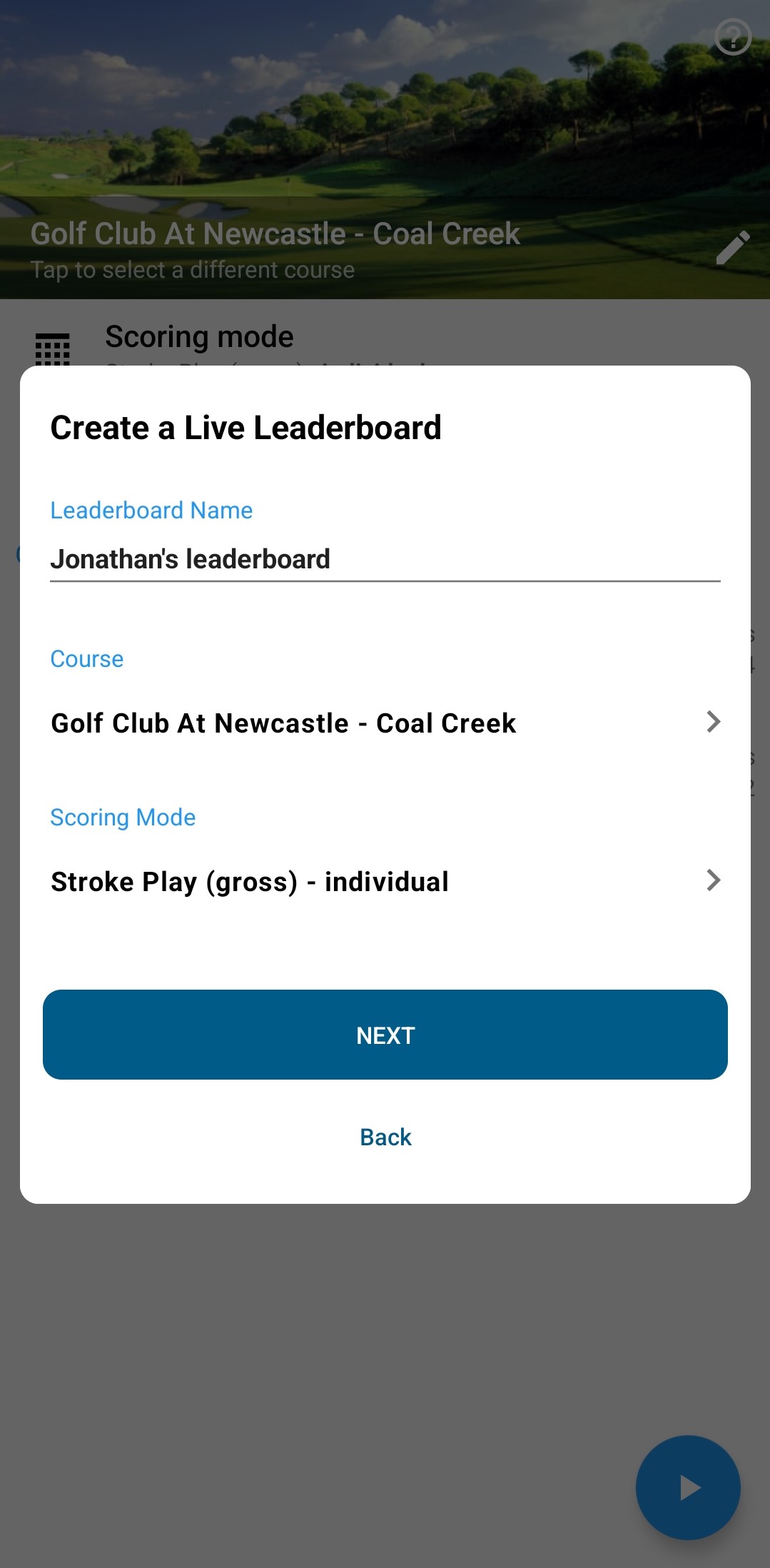
Task: Open the Course selection chevron
Action: [714, 722]
